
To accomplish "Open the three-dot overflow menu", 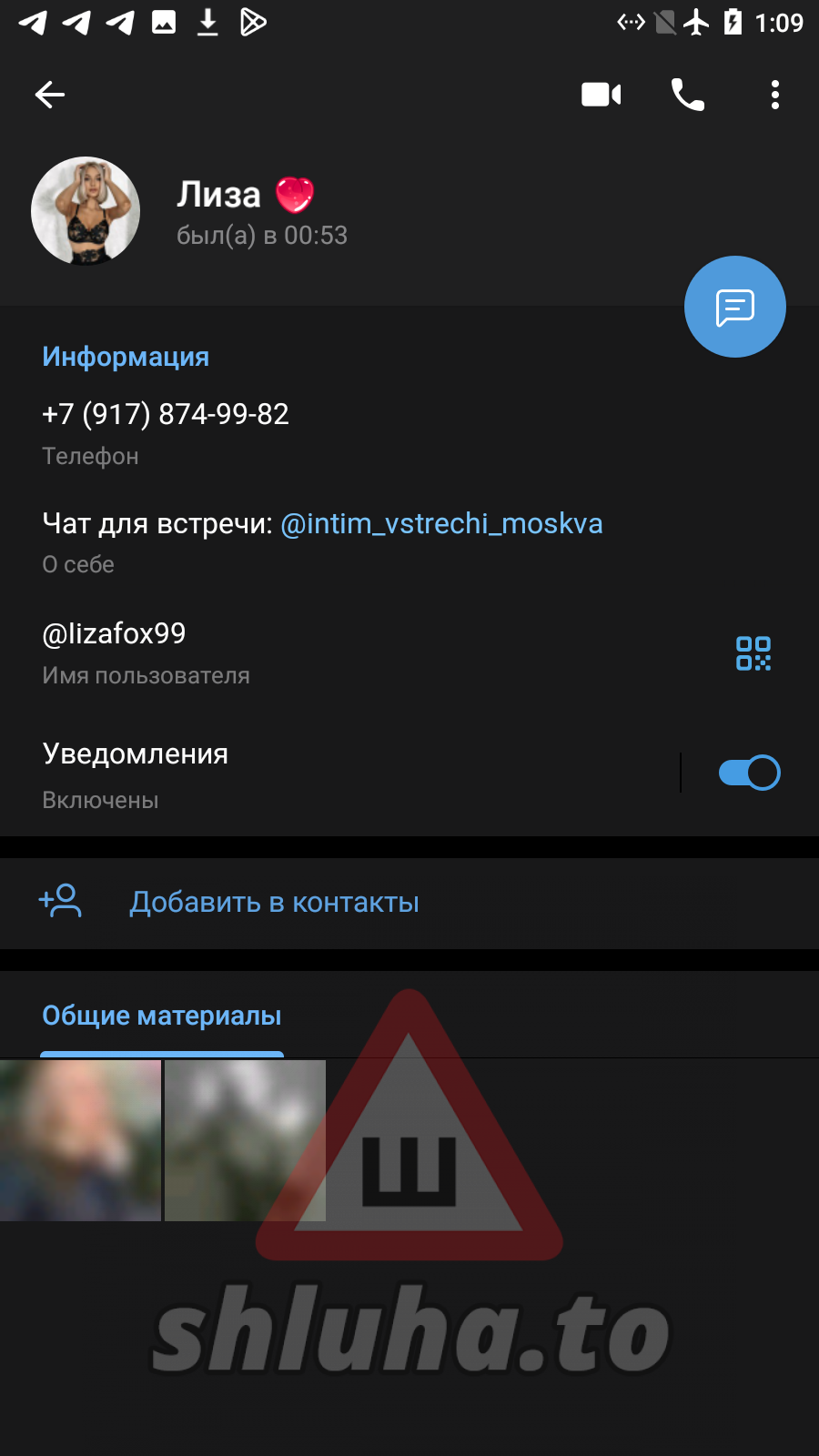I will [774, 95].
